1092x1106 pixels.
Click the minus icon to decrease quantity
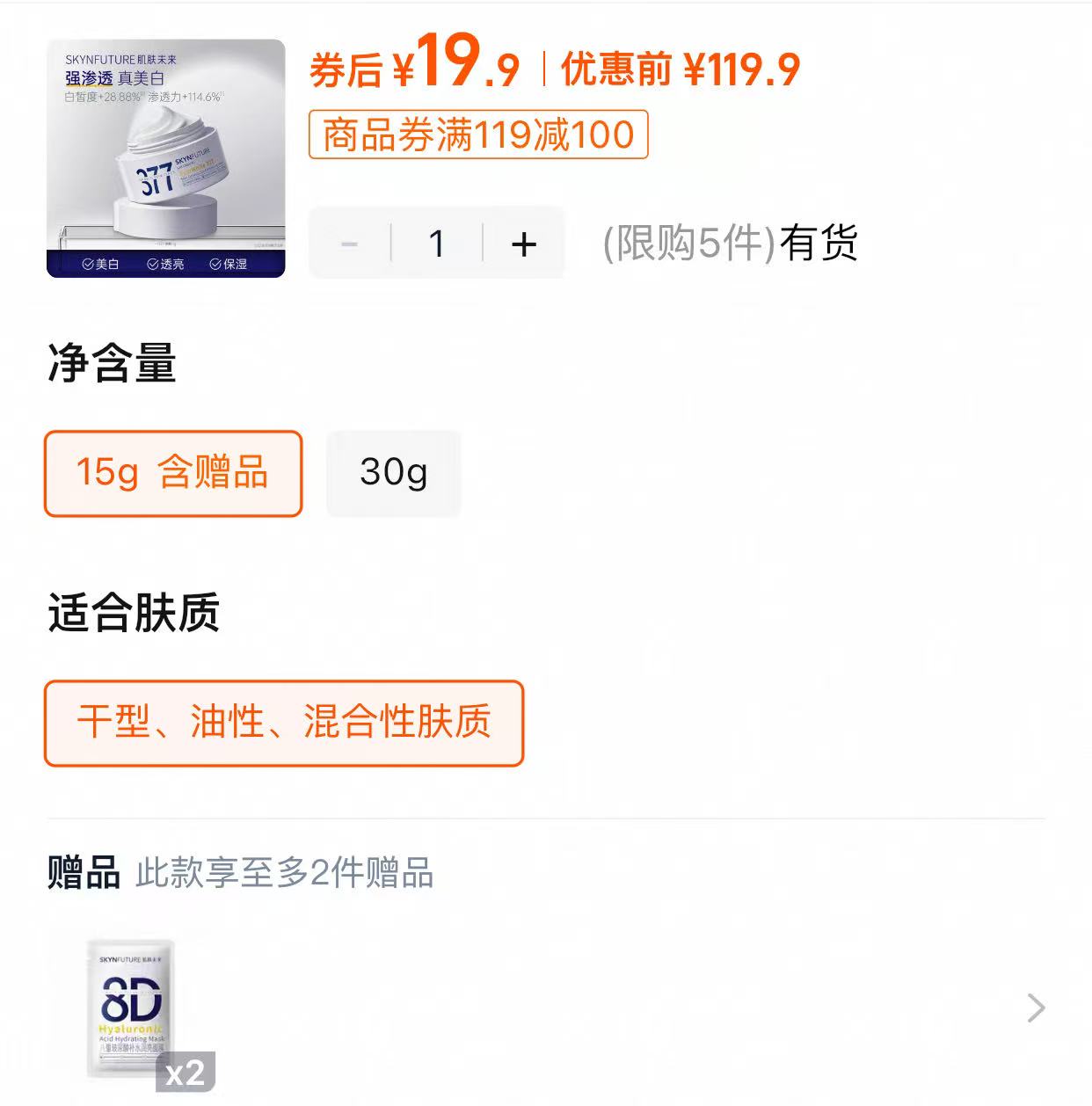[x=349, y=244]
